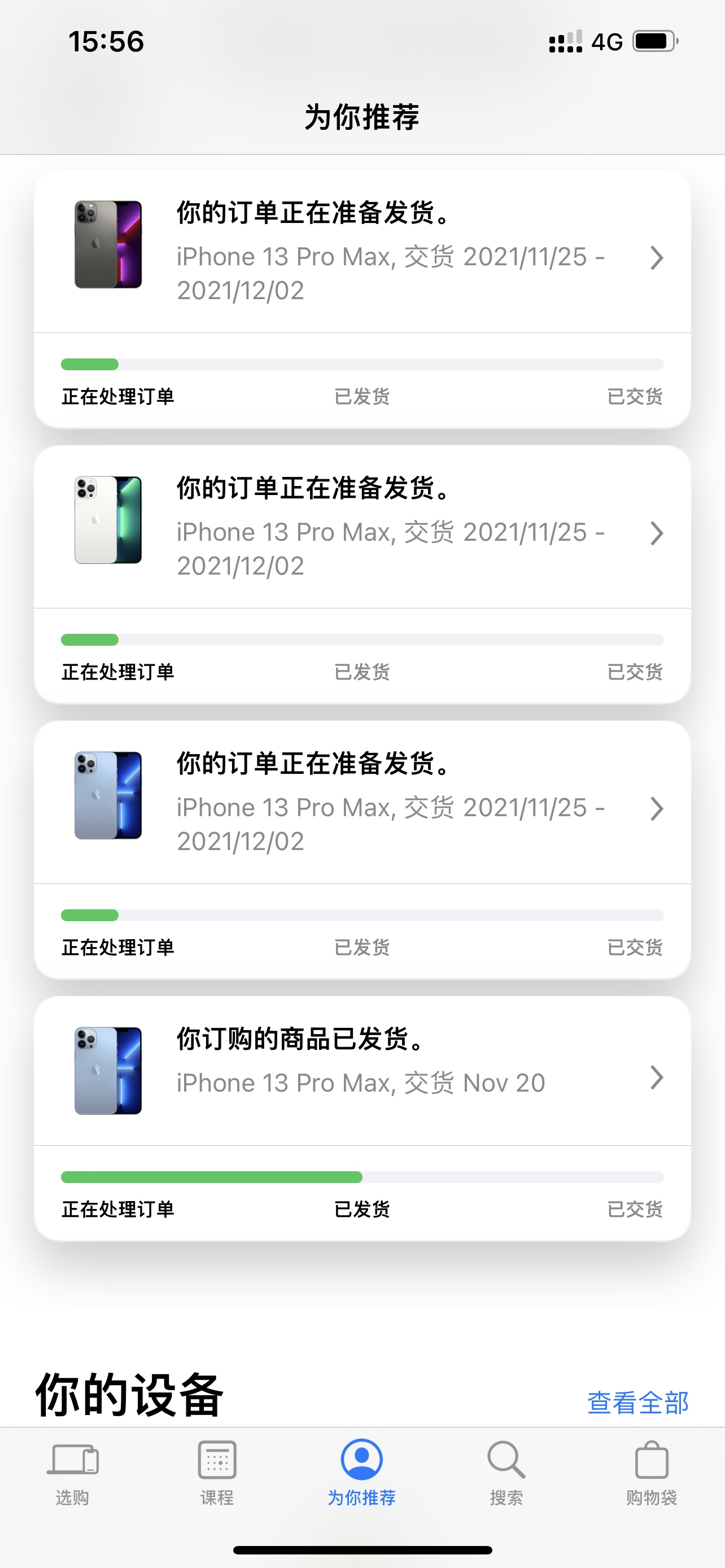This screenshot has width=725, height=1568.
Task: Select the 为你推荐 tab
Action: click(x=362, y=1472)
